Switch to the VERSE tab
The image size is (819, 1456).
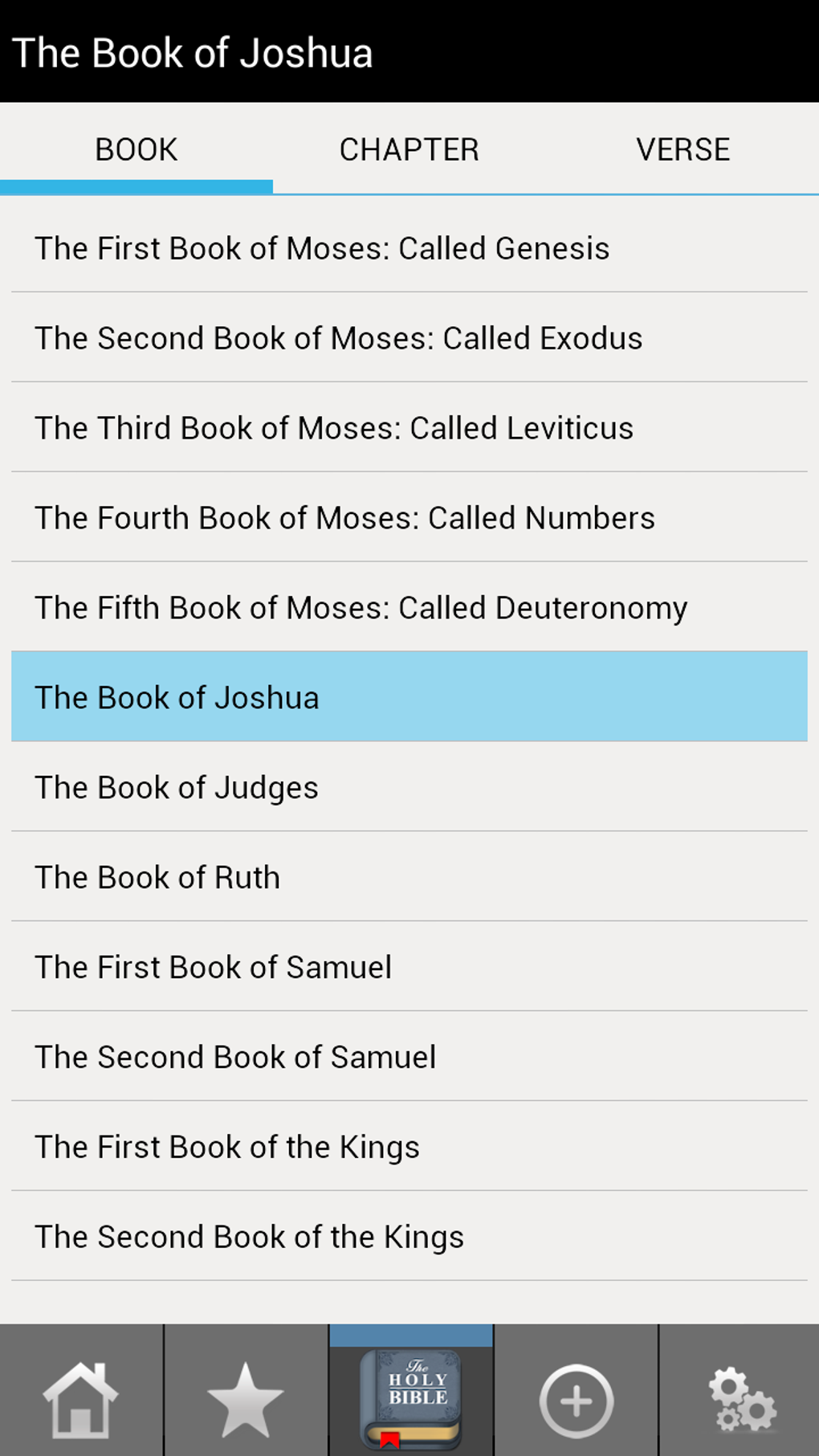pyautogui.click(x=682, y=149)
